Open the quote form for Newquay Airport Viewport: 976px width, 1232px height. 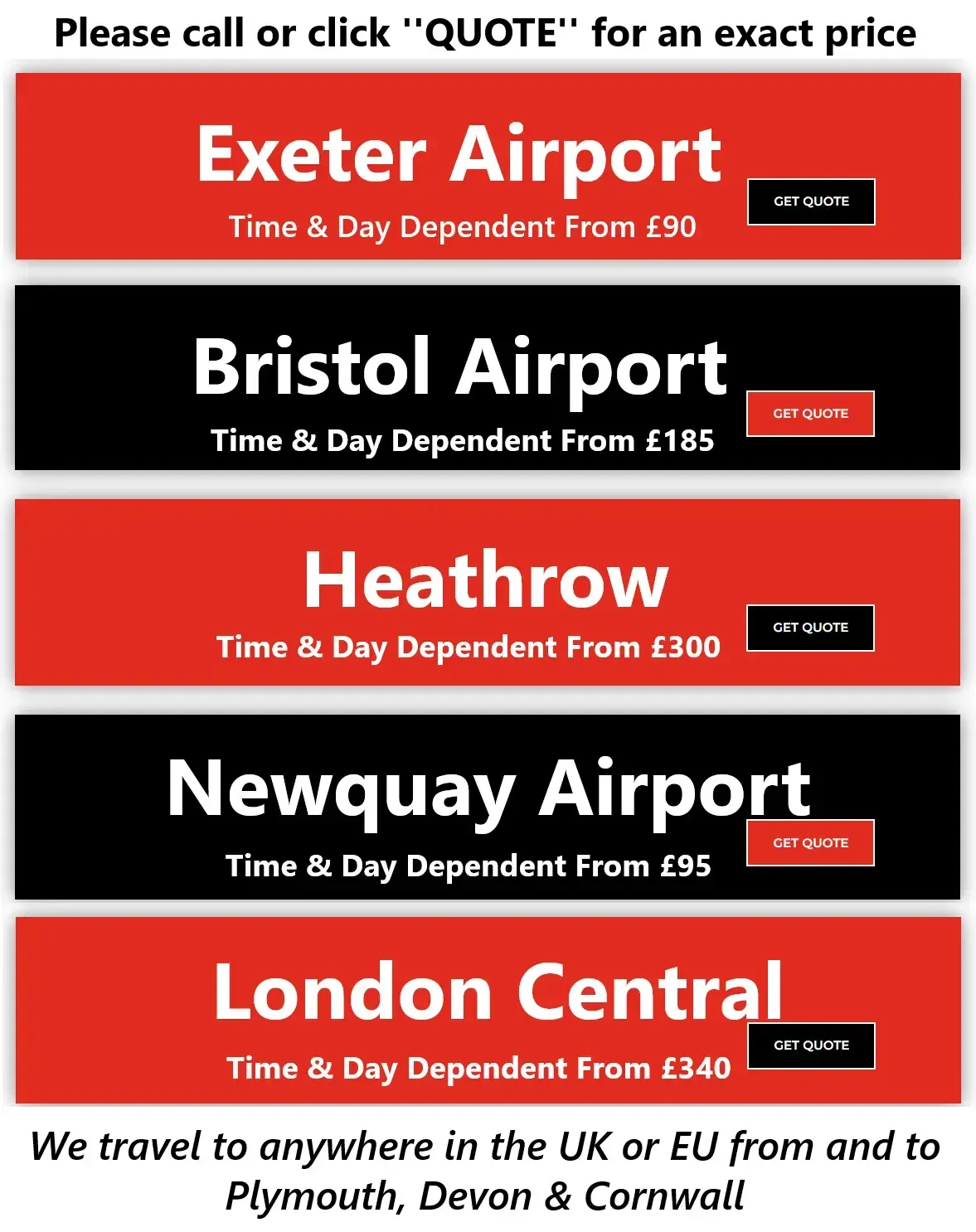810,842
